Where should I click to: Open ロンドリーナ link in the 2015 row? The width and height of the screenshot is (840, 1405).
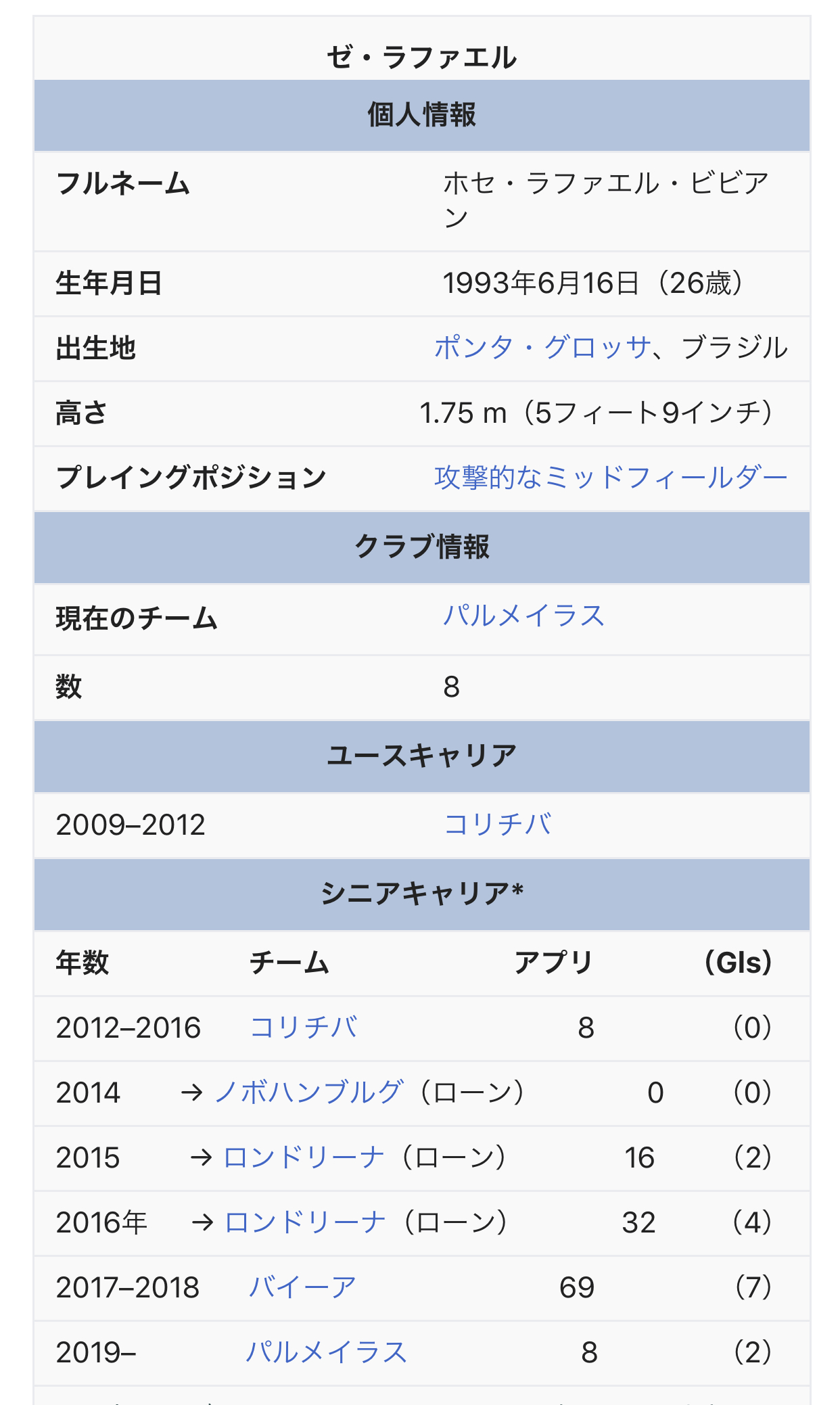304,1157
